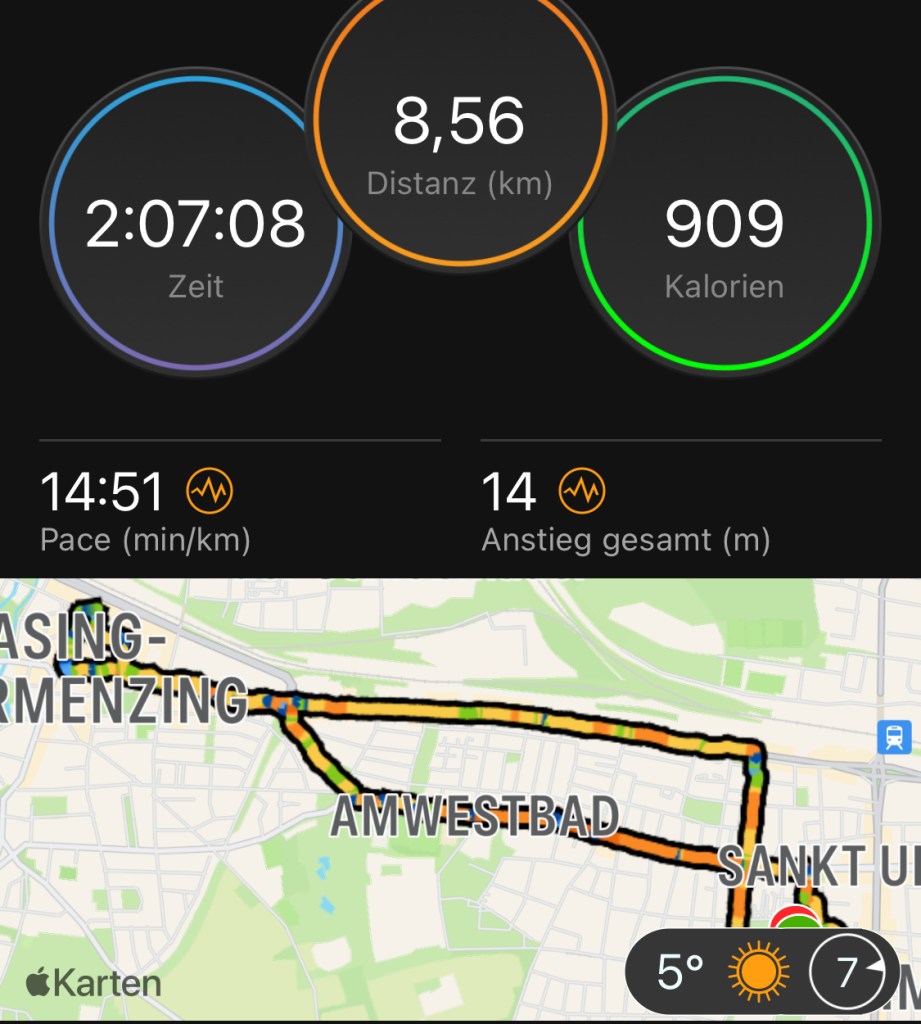Open the pace chart icon next to 14:51
This screenshot has height=1024, width=921.
pos(210,491)
